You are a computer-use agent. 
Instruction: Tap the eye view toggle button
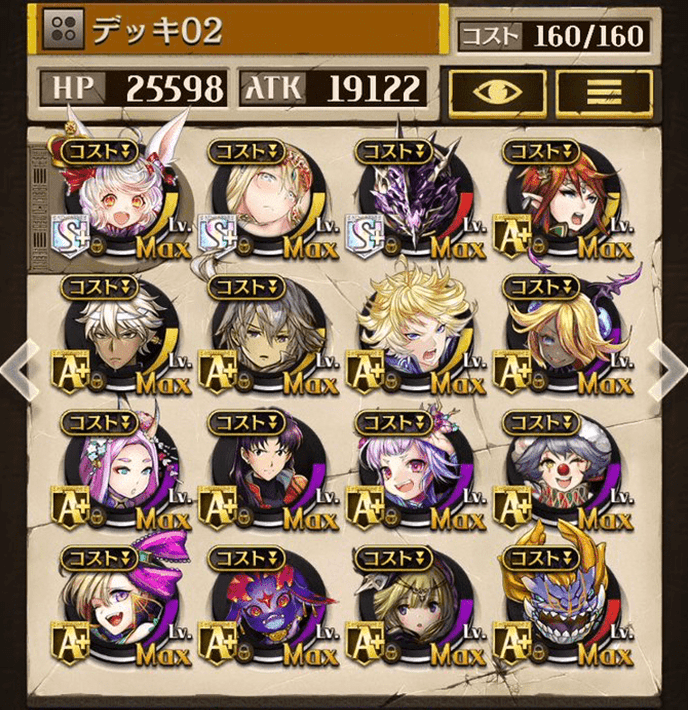point(498,90)
